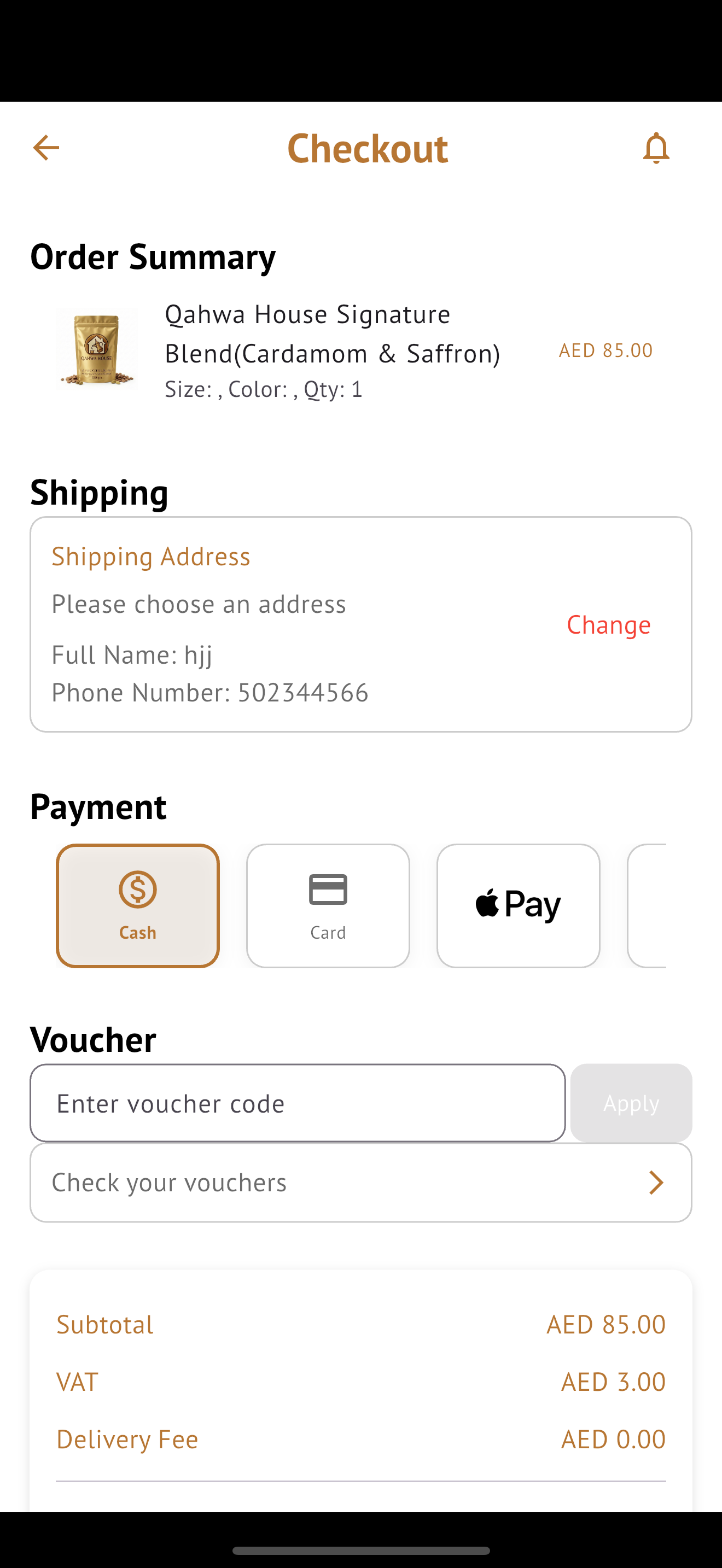Open the notifications bell
Viewport: 722px width, 1568px height.
(656, 148)
